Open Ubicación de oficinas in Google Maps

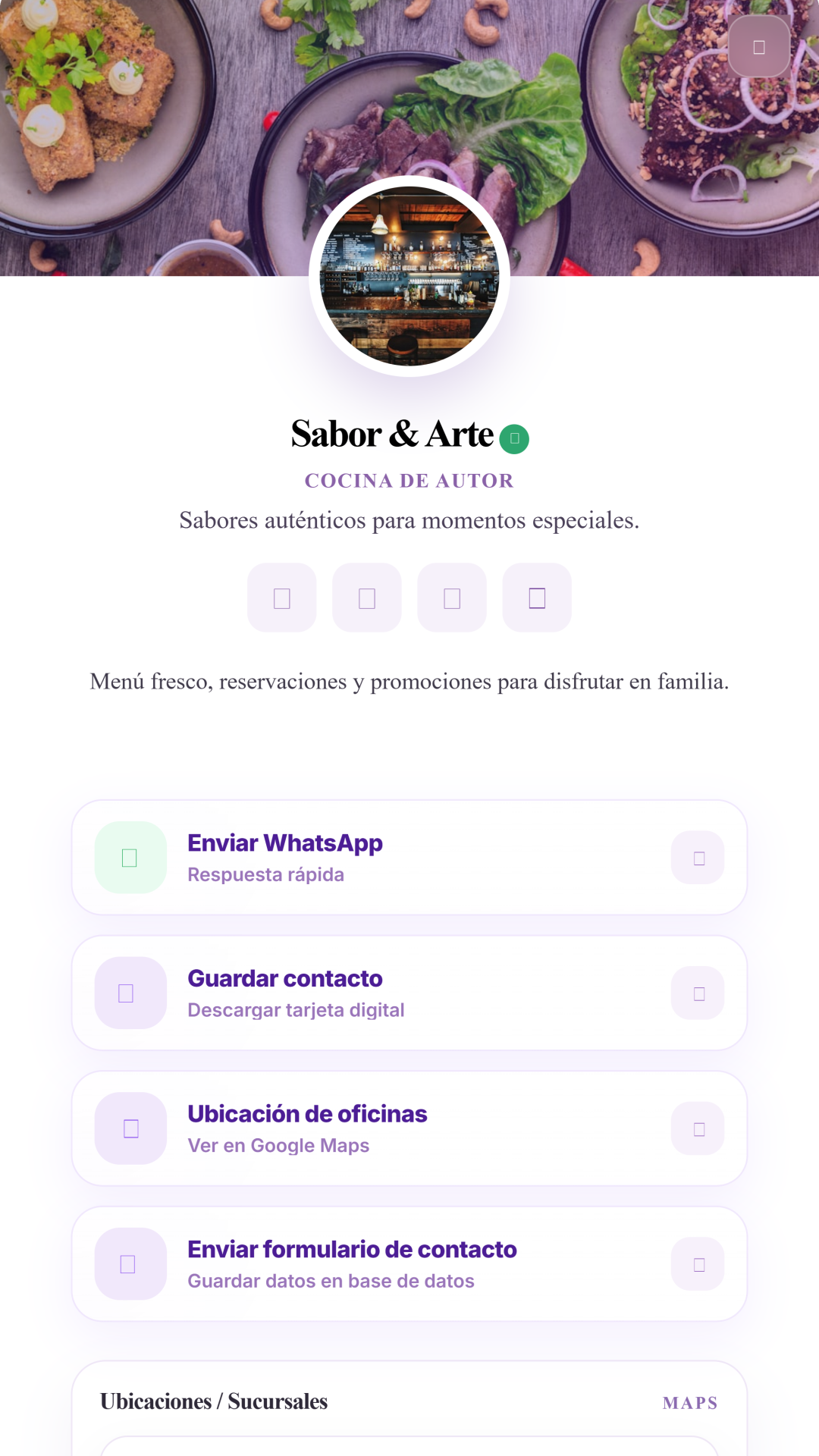[x=409, y=1128]
